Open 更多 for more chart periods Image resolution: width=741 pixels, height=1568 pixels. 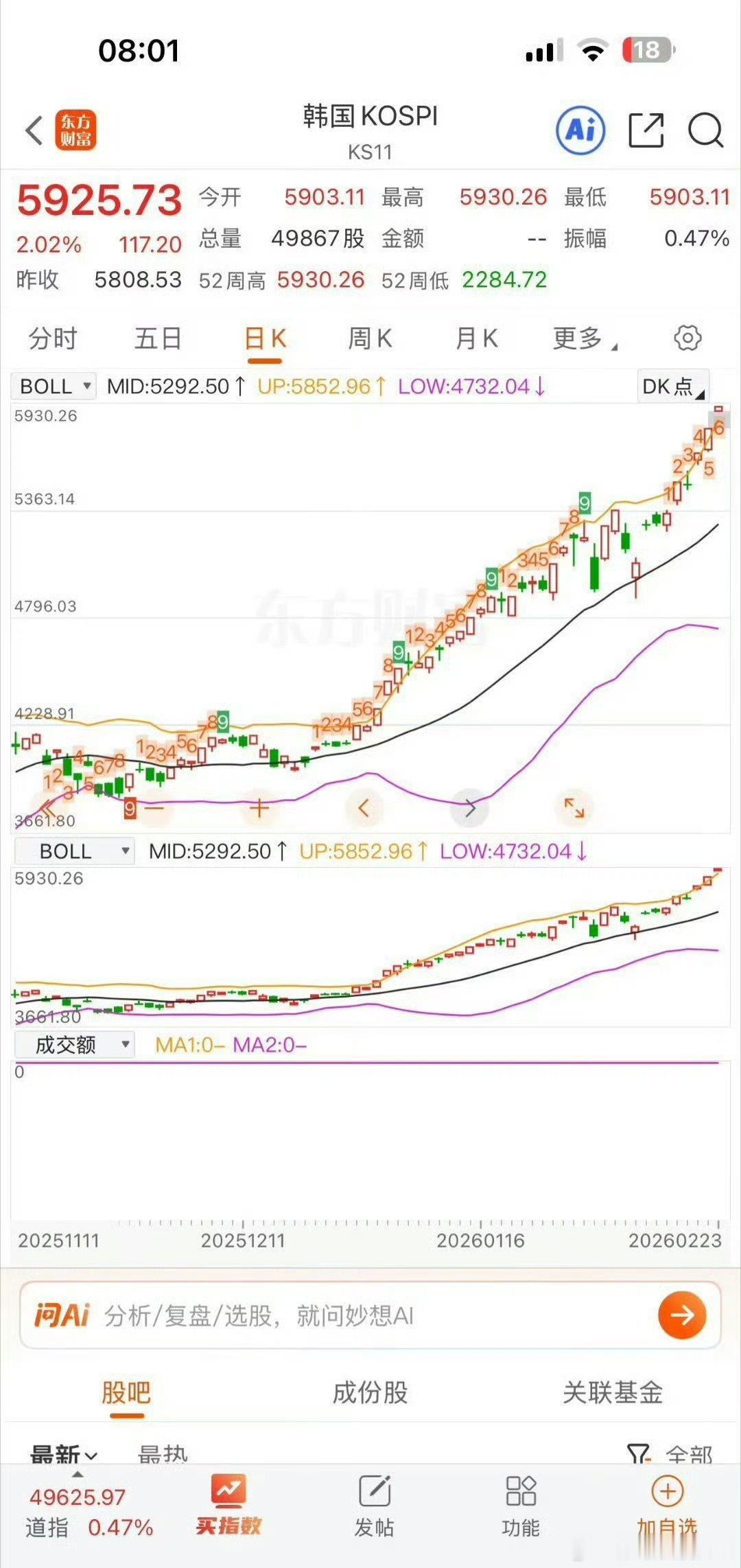580,338
